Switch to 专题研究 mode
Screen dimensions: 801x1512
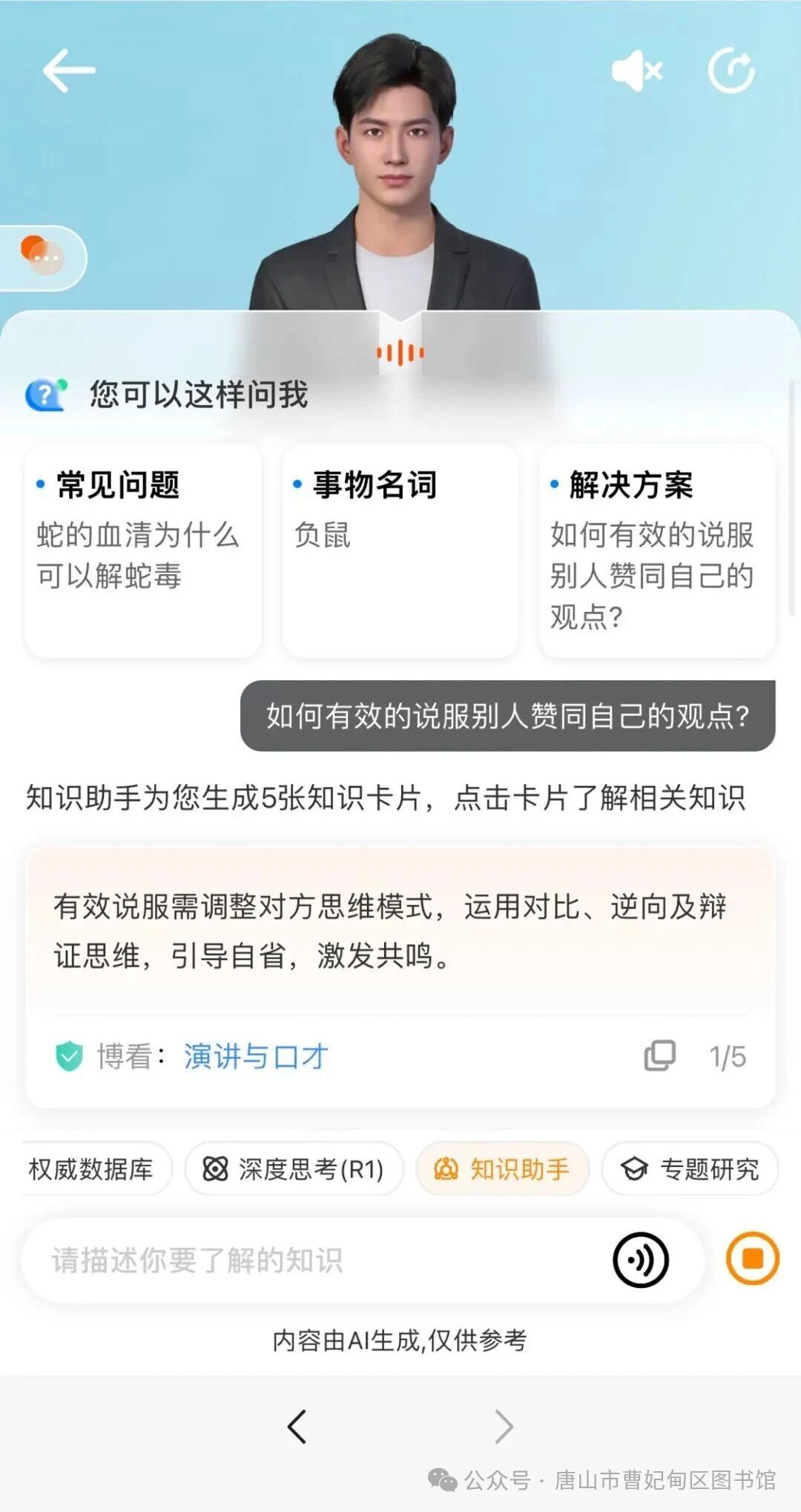coord(690,1169)
